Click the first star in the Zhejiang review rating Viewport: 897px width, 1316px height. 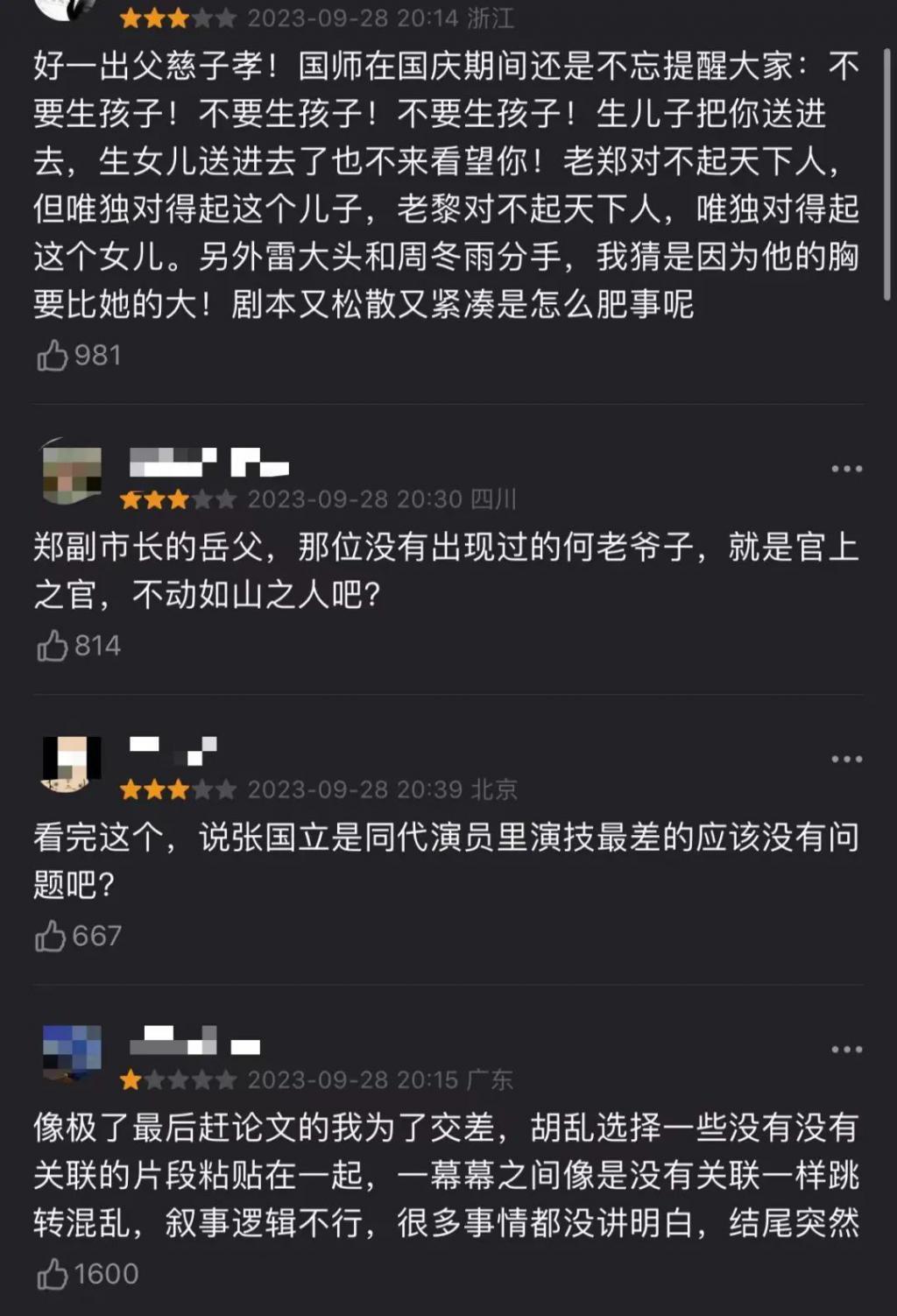130,13
